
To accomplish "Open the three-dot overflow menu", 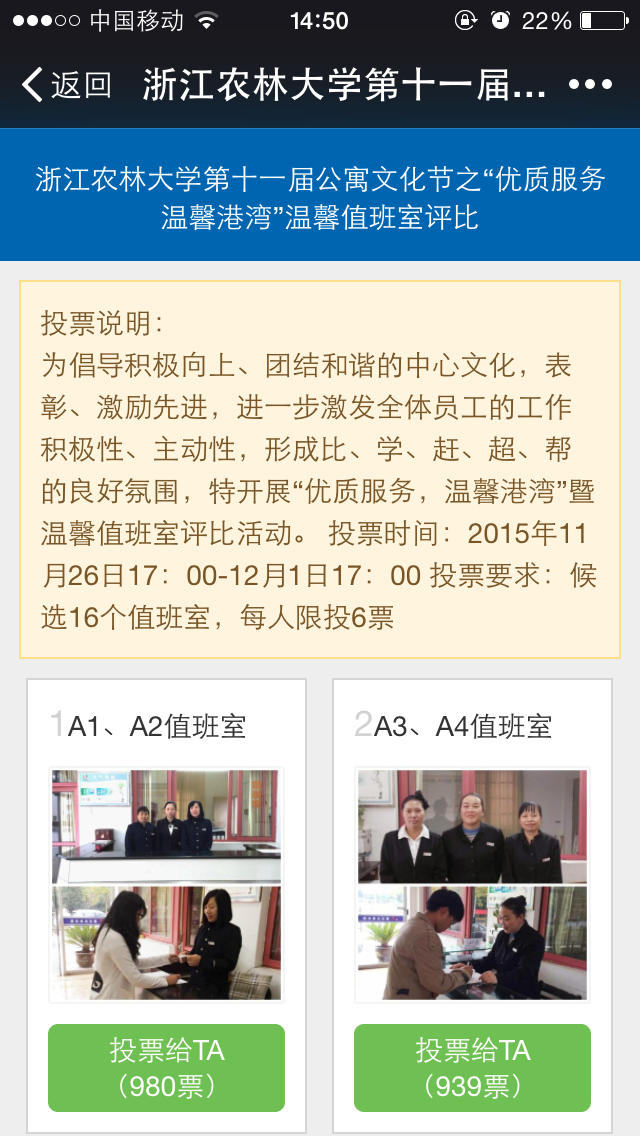I will pos(590,85).
